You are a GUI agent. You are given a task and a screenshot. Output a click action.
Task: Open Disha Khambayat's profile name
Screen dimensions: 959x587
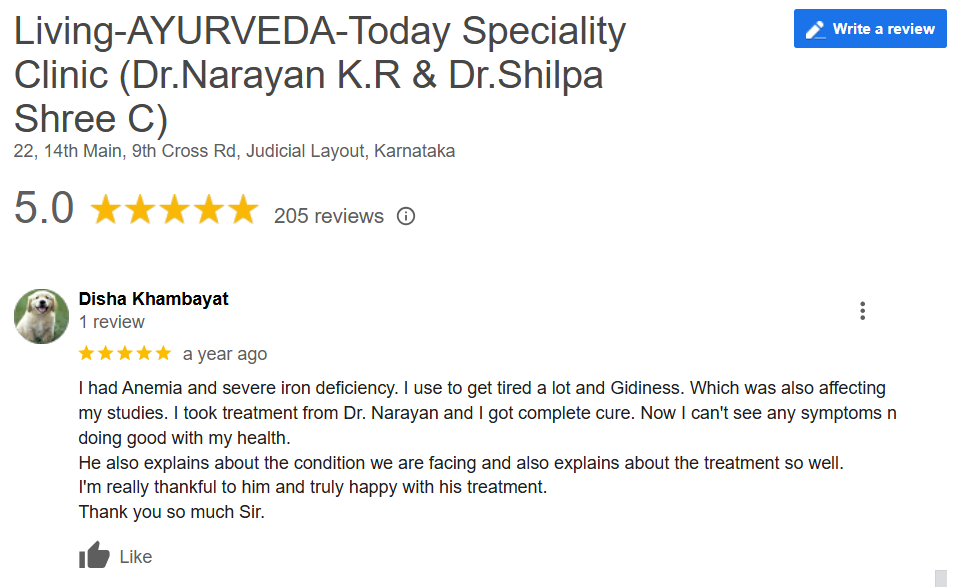pos(153,299)
